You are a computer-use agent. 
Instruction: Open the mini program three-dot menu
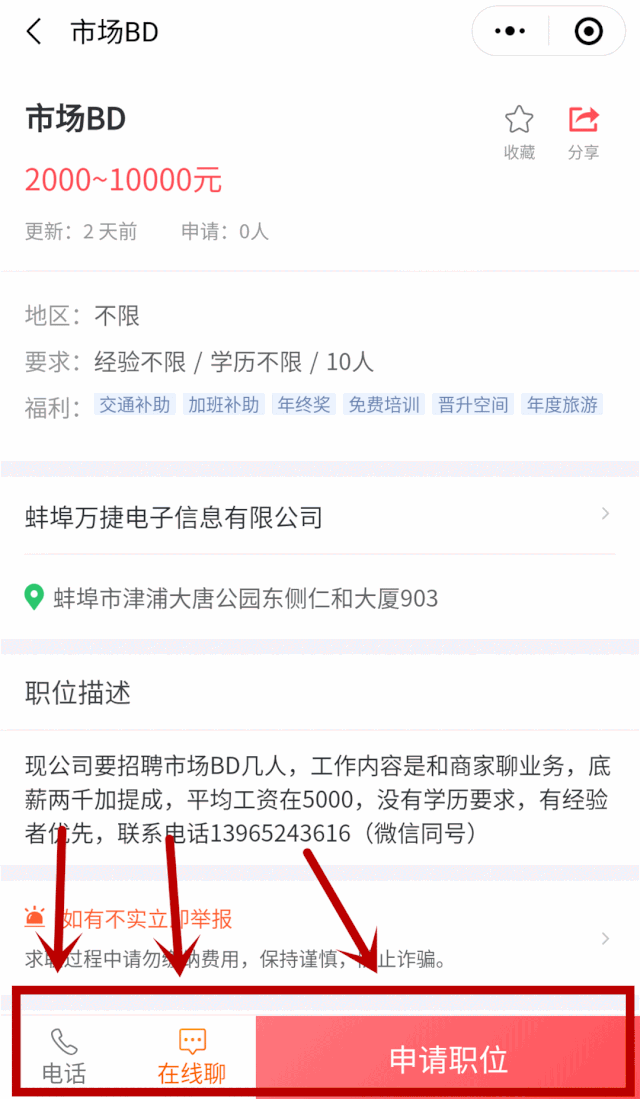point(510,31)
